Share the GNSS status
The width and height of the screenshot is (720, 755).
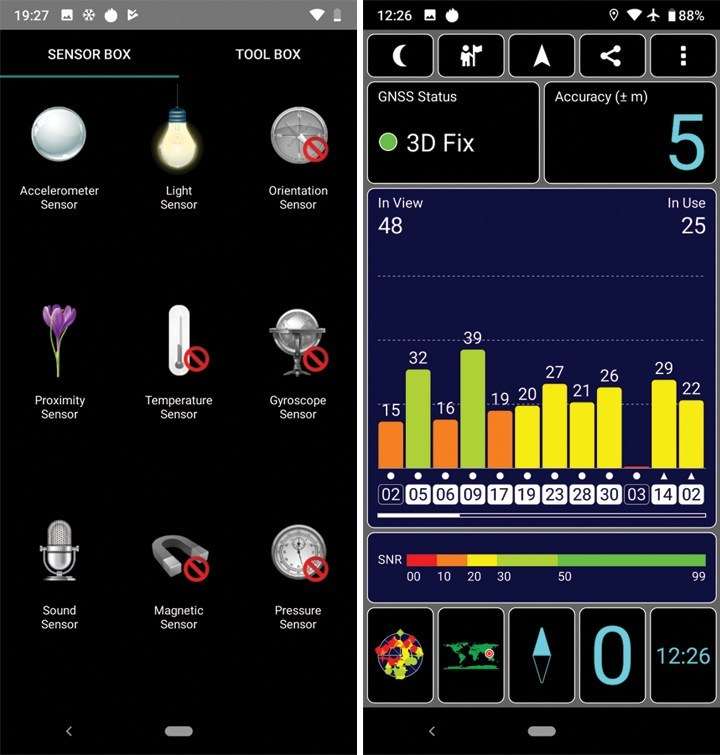612,56
